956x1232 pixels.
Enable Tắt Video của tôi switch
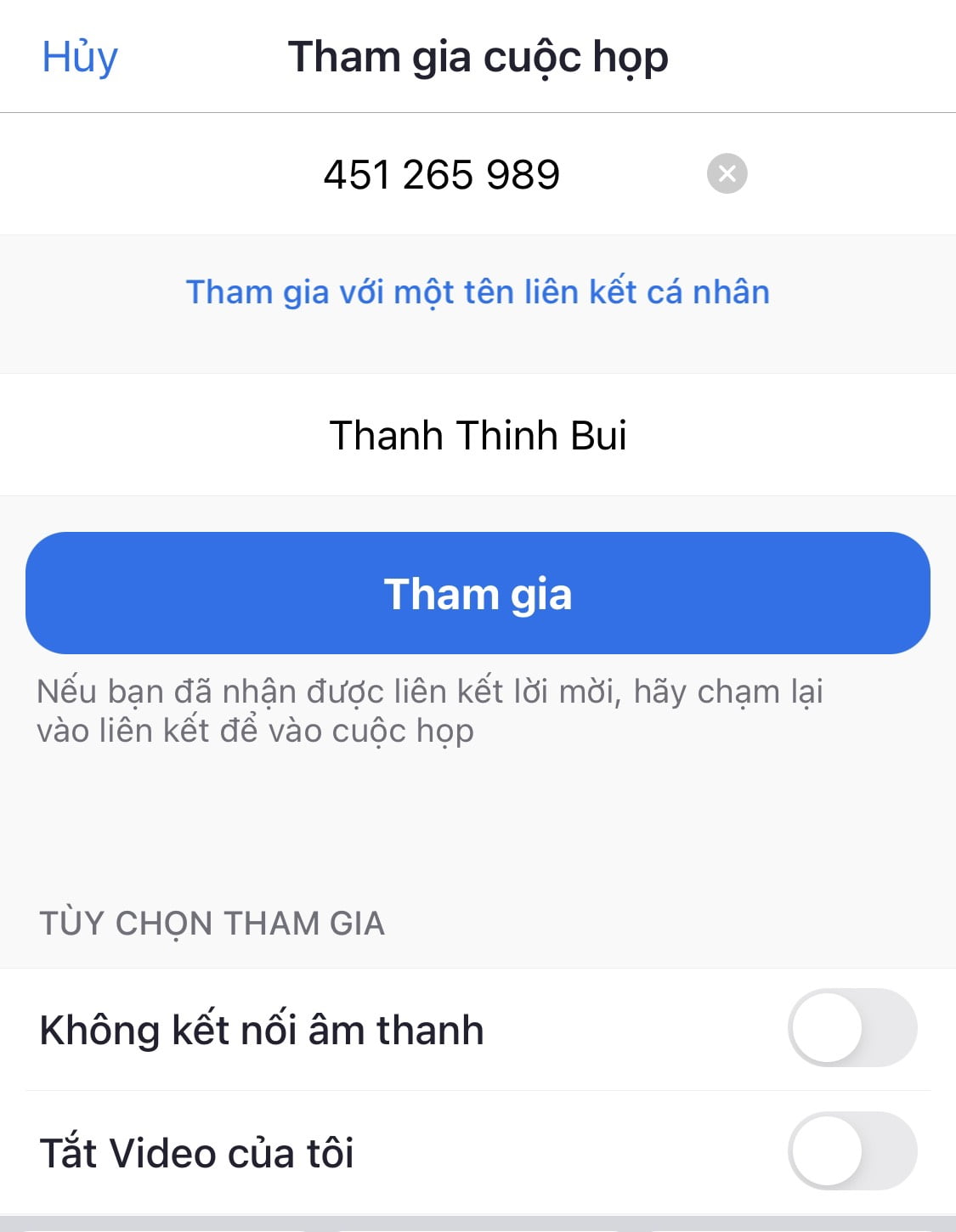(x=851, y=1151)
